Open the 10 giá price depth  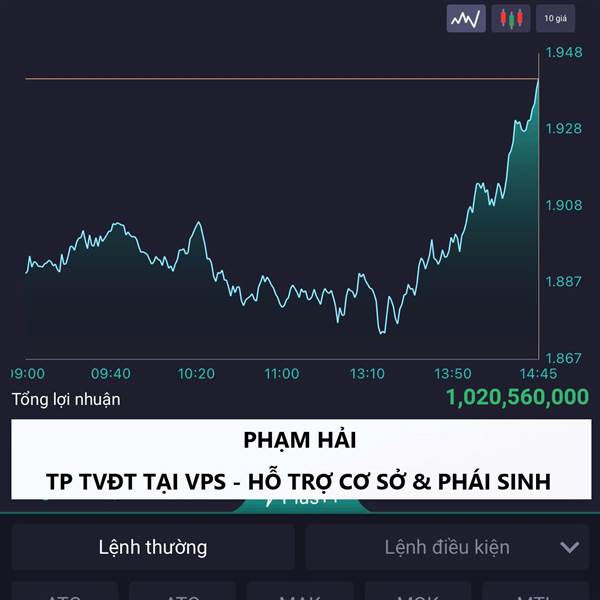[x=555, y=18]
